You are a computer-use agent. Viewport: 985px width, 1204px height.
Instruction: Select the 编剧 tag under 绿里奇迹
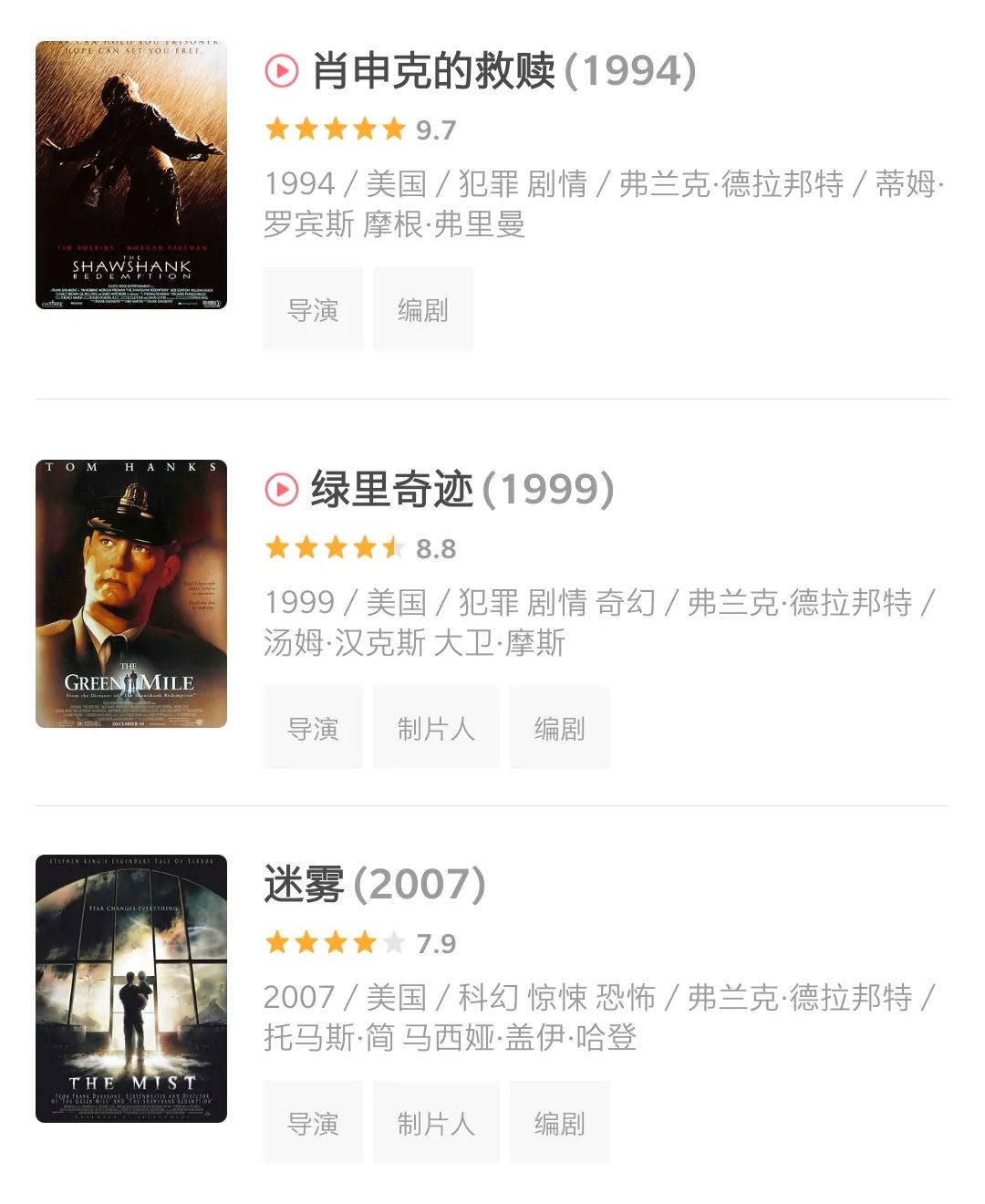[559, 726]
